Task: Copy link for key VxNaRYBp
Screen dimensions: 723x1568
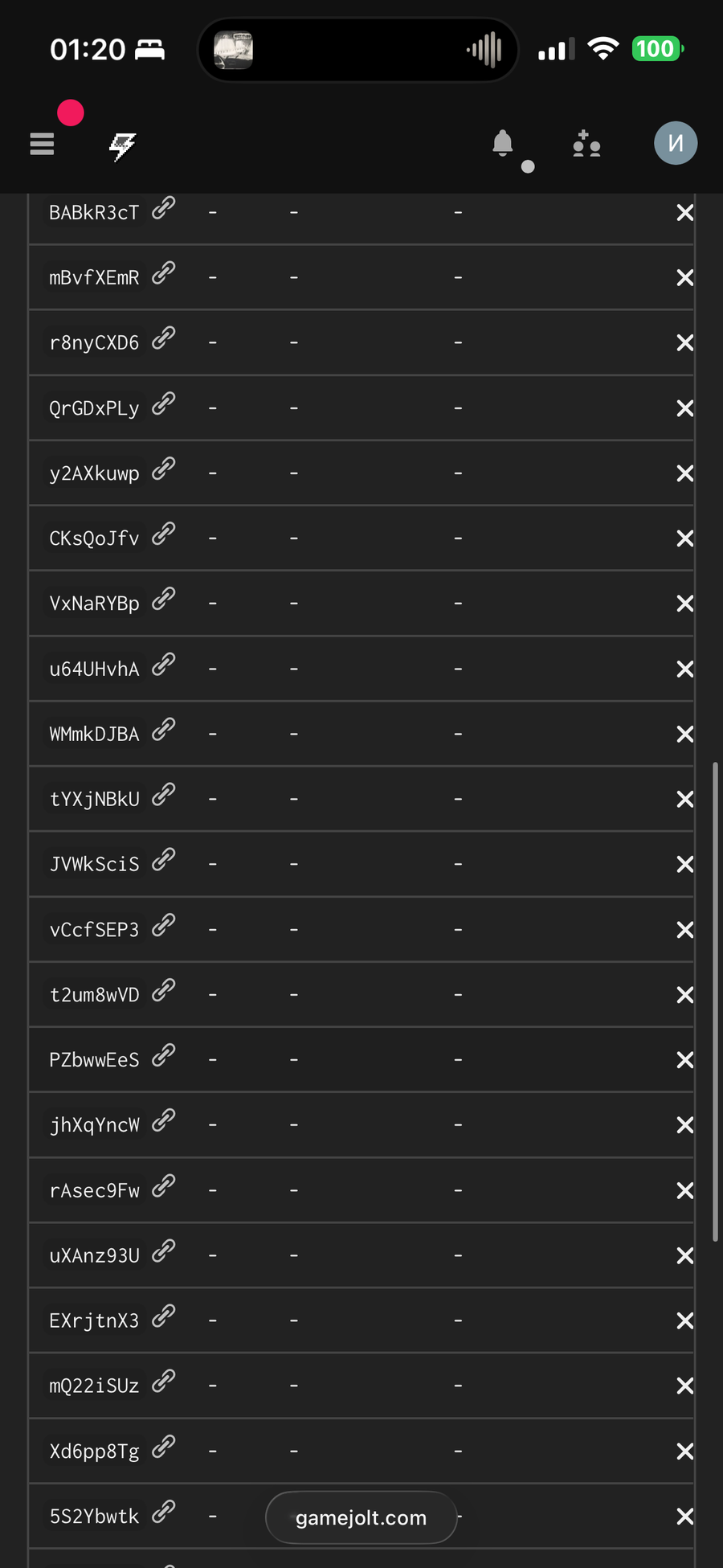Action: click(164, 599)
